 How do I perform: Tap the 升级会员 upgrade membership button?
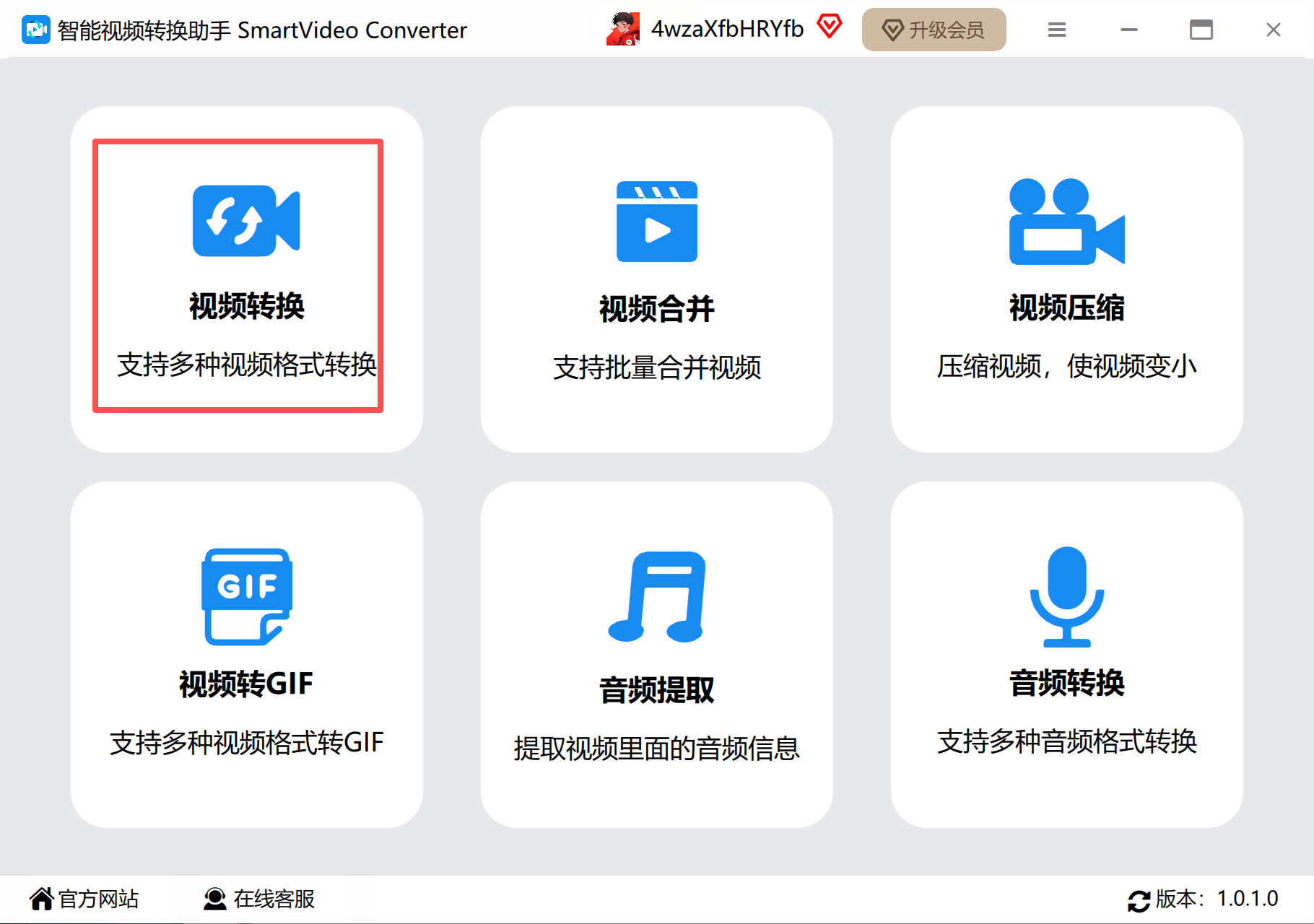934,30
